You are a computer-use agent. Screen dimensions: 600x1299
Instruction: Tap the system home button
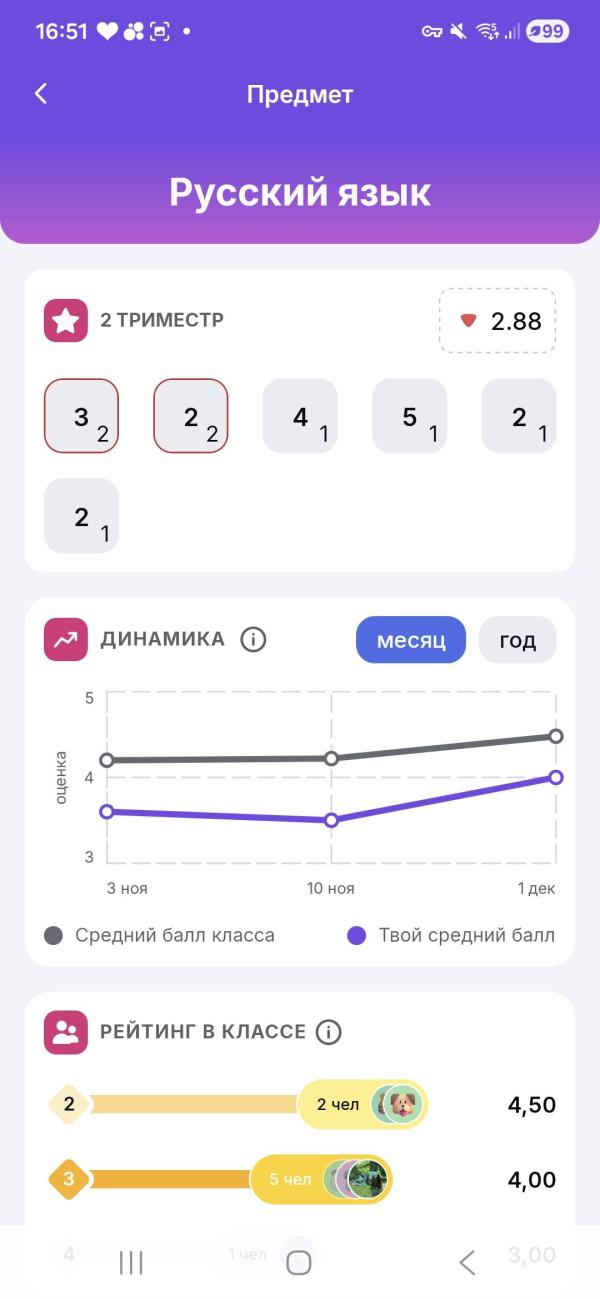(x=299, y=1263)
